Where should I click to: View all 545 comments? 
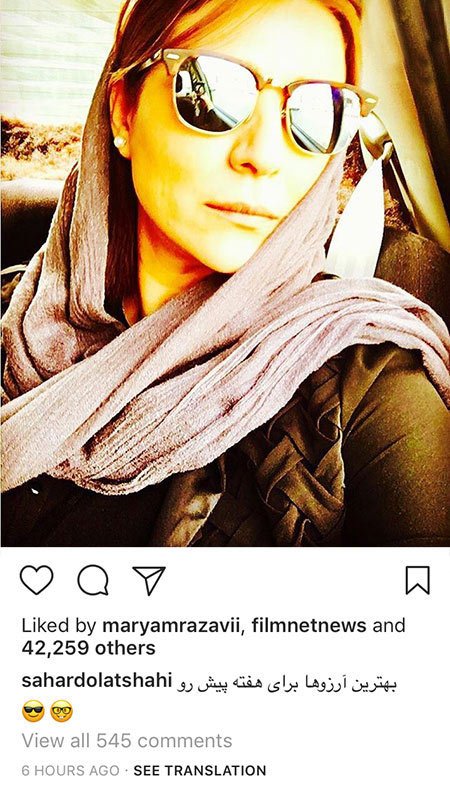[x=127, y=740]
